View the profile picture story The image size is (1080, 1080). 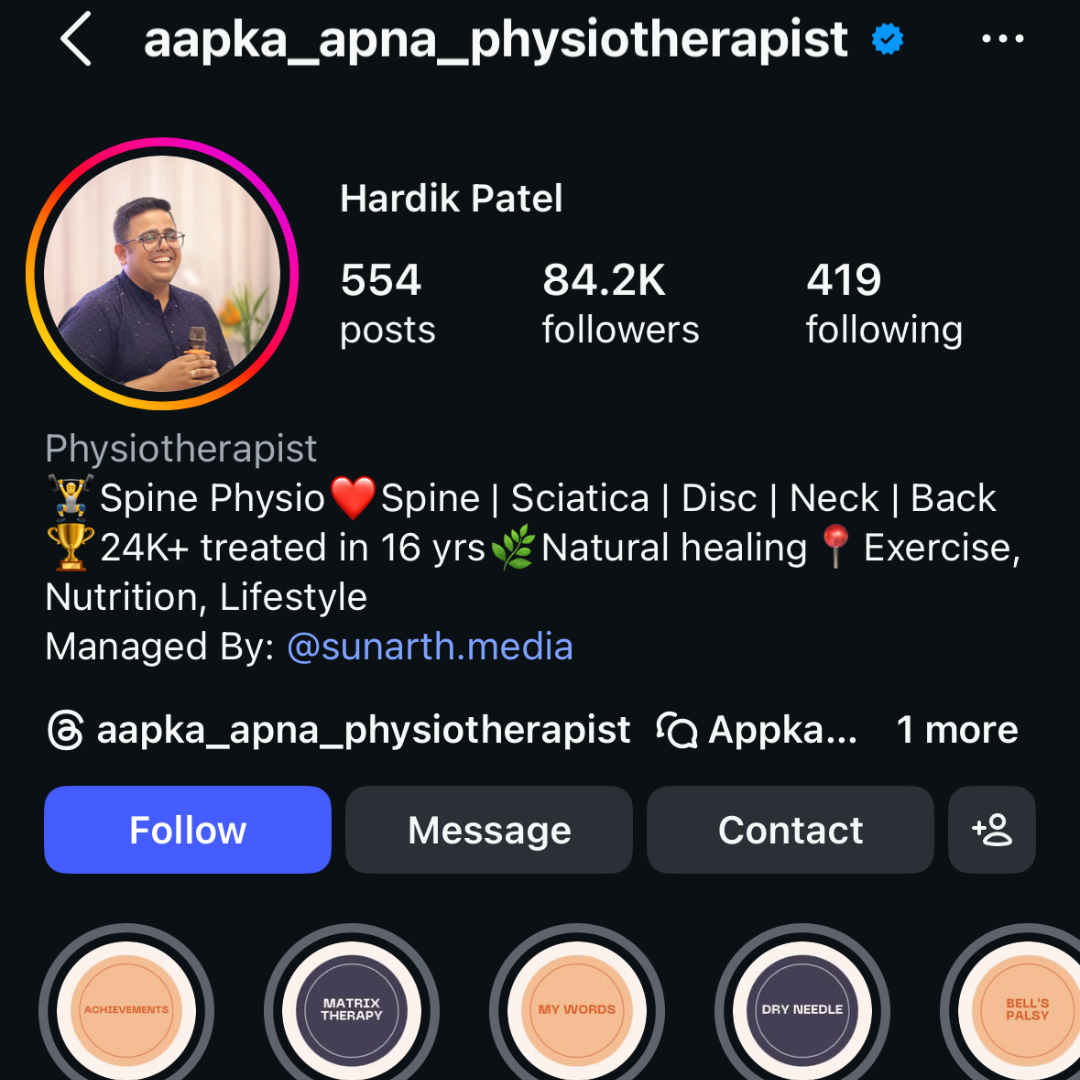coord(162,274)
